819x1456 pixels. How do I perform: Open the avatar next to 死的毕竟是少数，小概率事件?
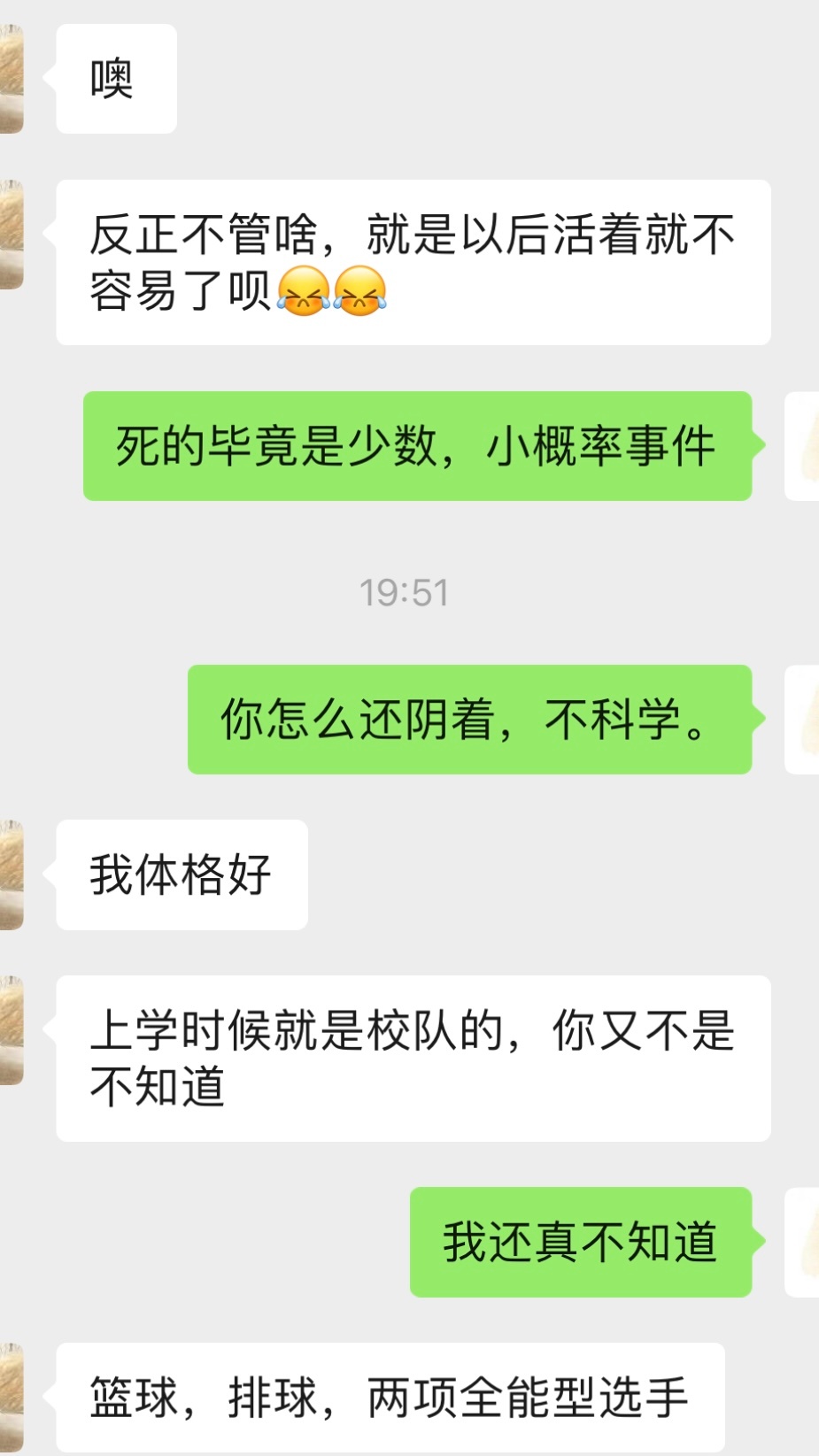pos(803,446)
